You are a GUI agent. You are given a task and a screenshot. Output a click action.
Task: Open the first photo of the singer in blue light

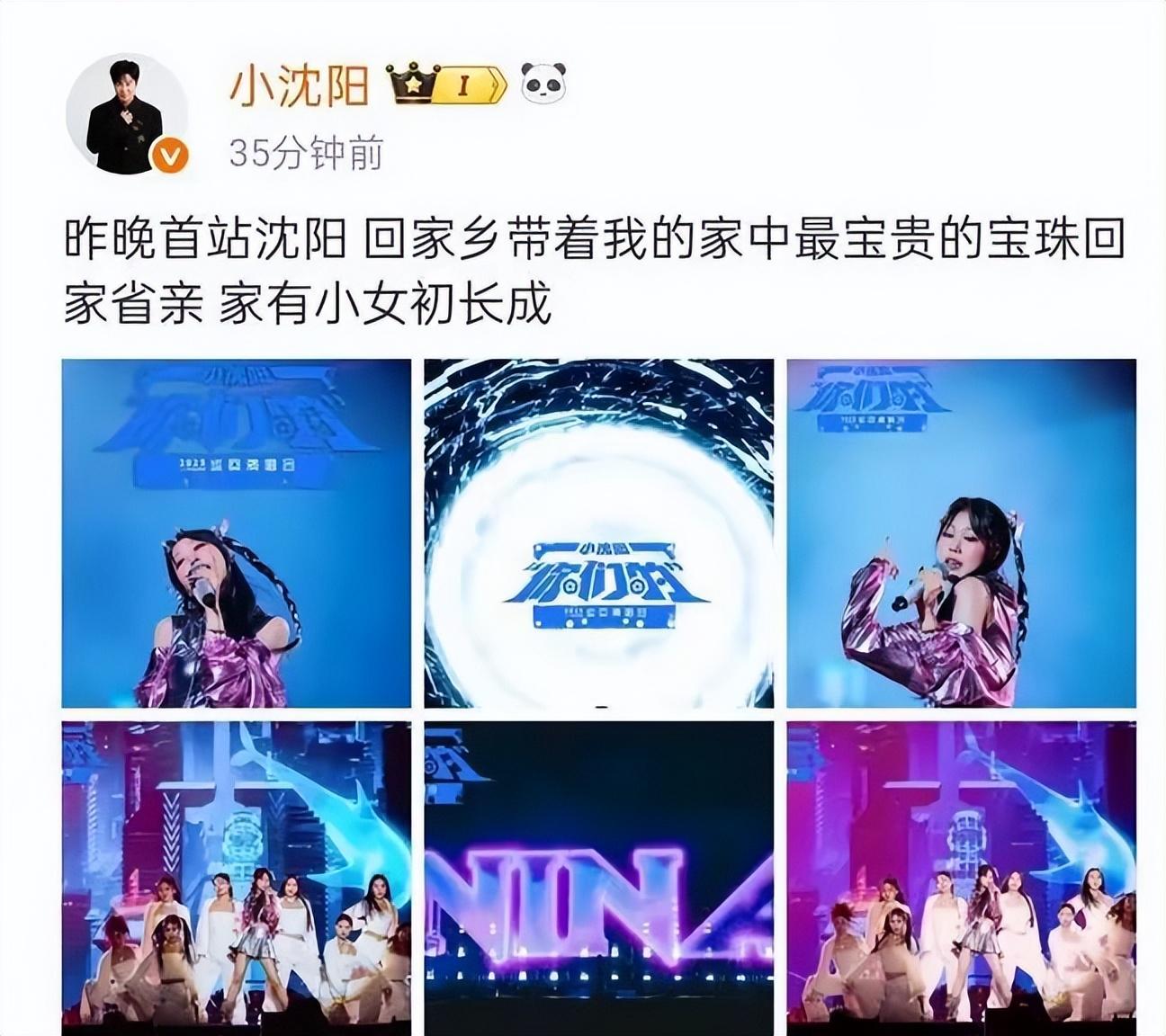tap(236, 532)
